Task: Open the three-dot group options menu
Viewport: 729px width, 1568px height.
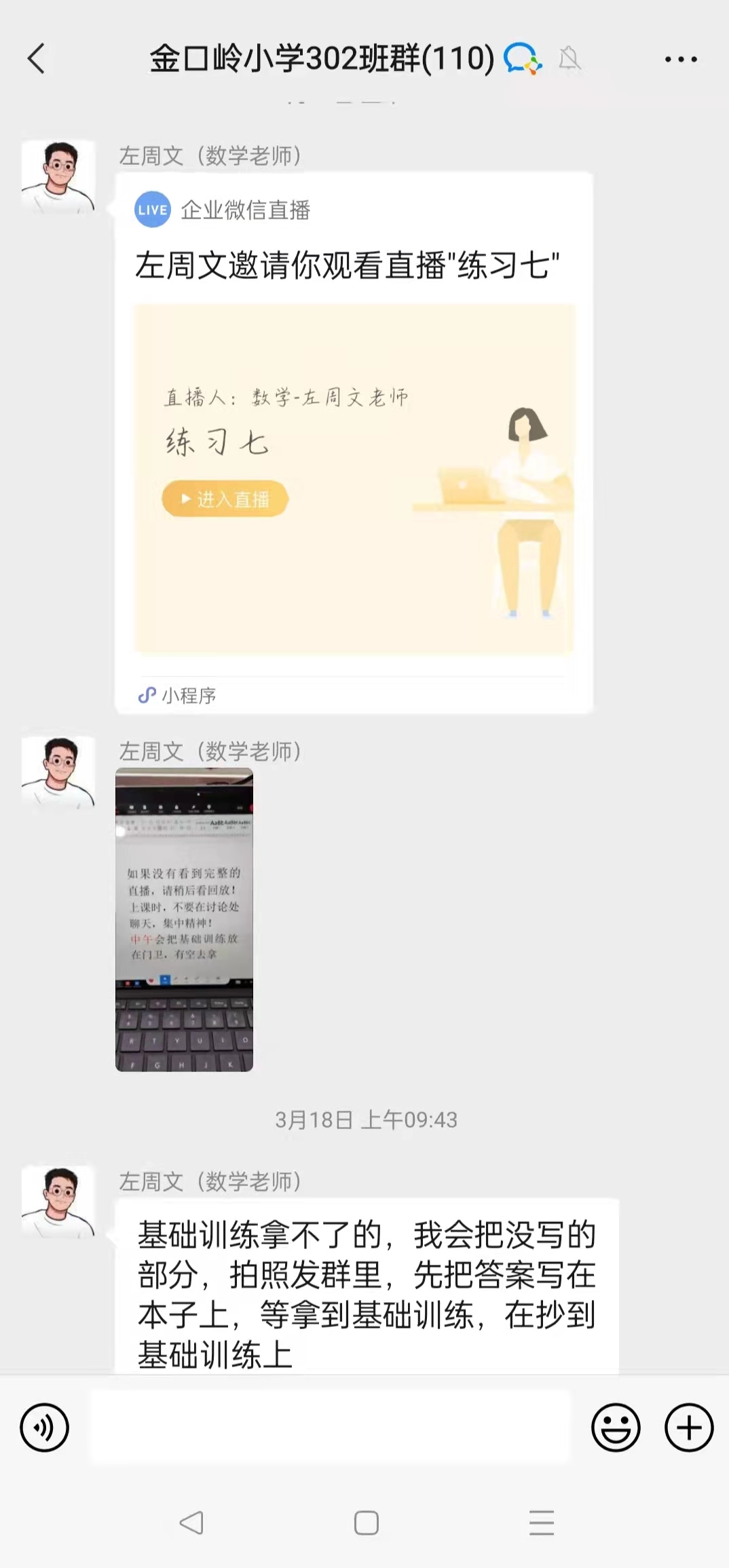Action: pos(681,60)
